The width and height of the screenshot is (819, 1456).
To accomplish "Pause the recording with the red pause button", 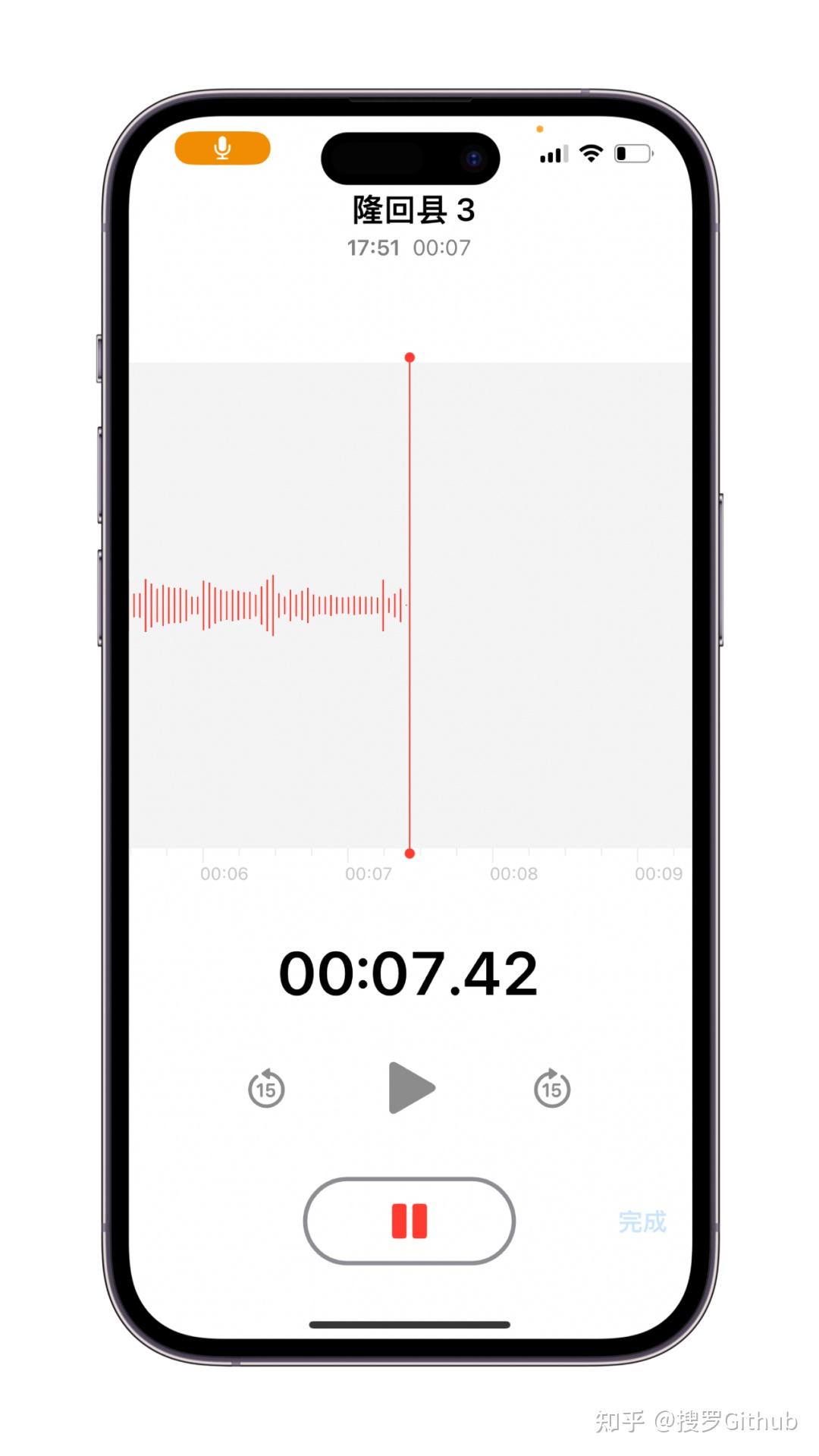I will click(x=409, y=1221).
